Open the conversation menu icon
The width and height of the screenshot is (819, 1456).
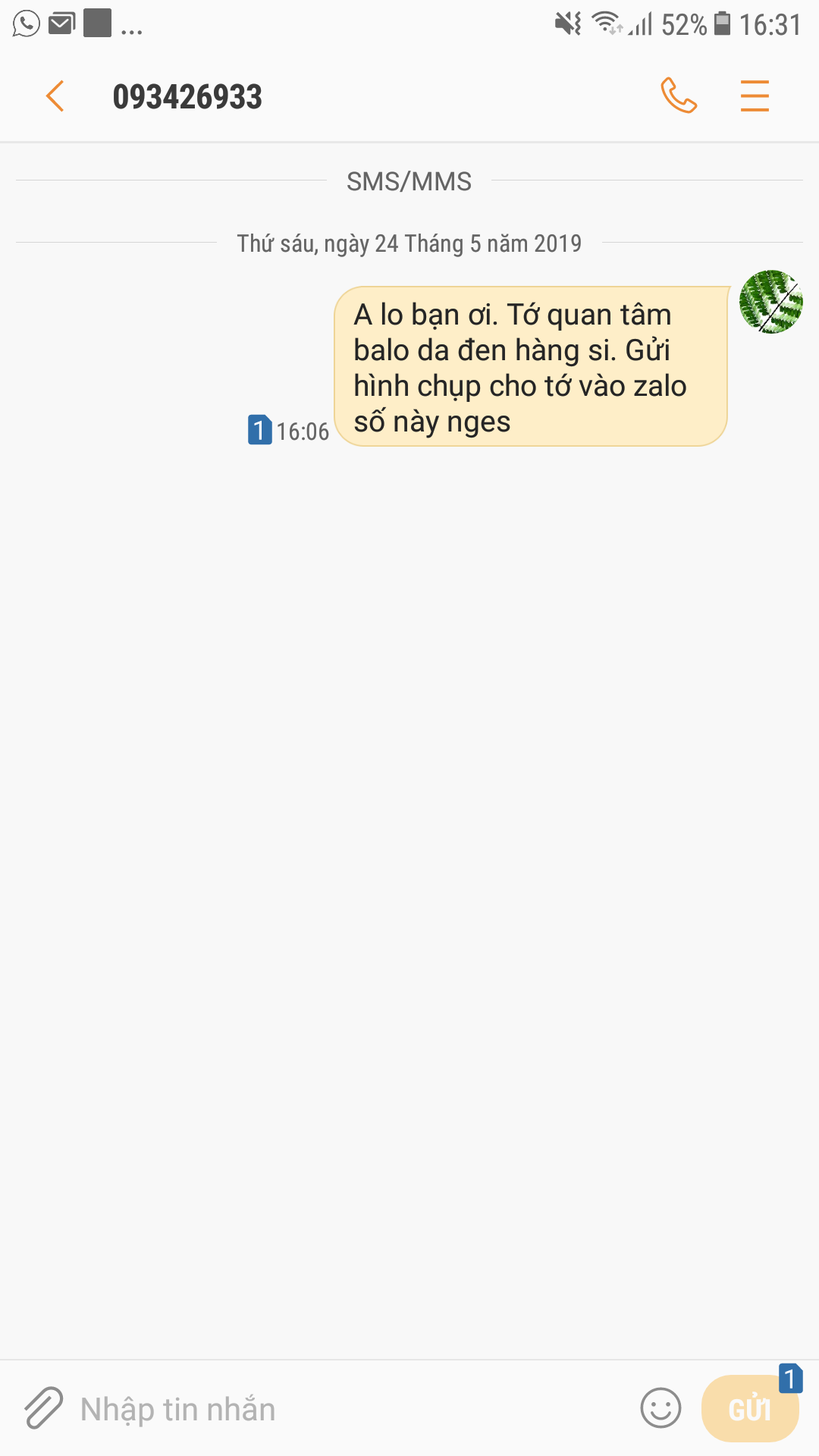click(755, 96)
